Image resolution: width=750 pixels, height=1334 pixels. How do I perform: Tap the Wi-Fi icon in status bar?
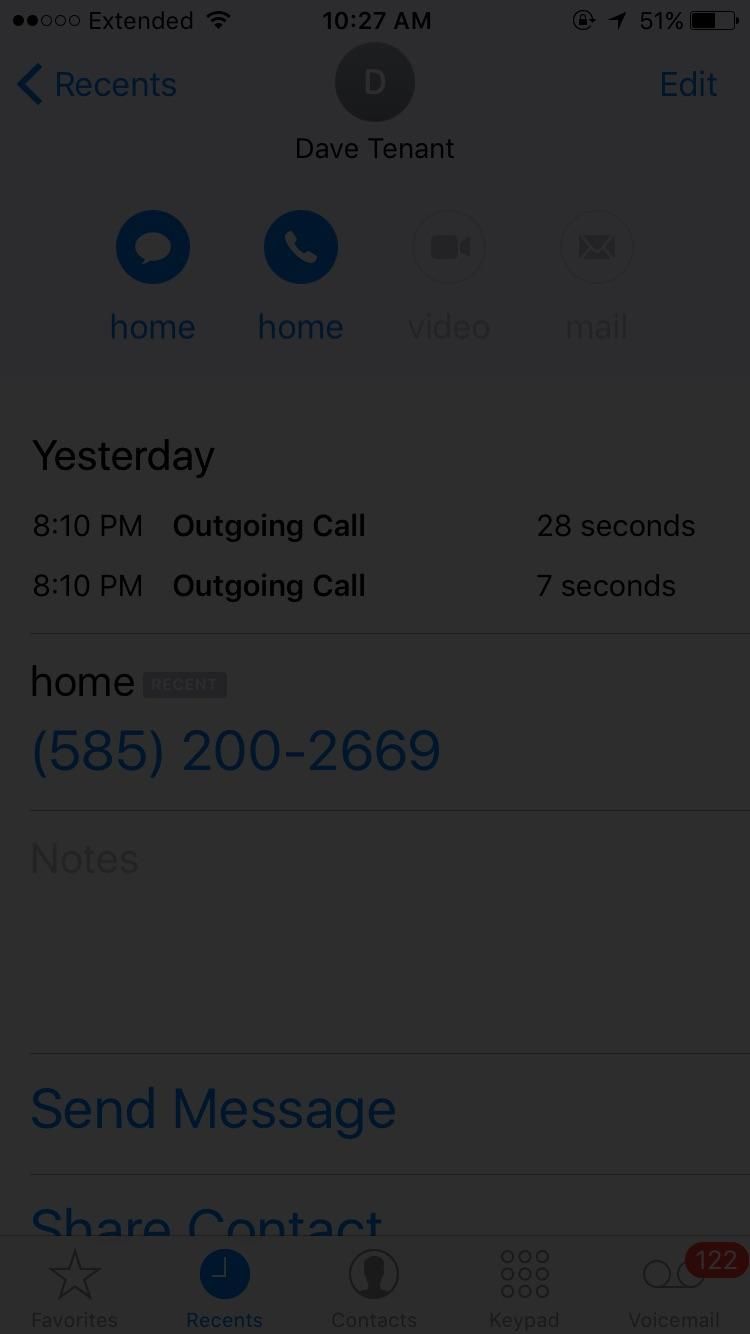tap(218, 18)
